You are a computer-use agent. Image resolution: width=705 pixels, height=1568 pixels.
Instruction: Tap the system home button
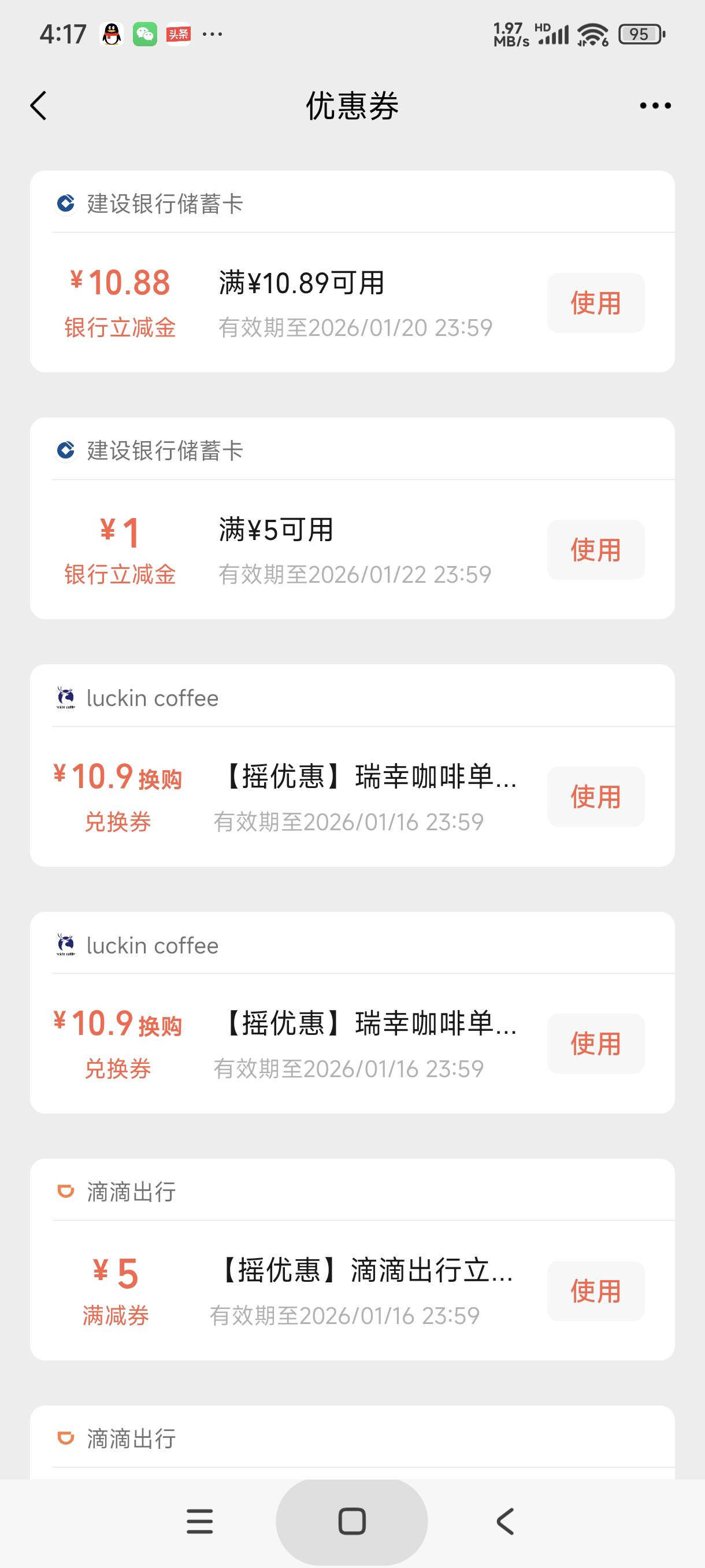tap(351, 1522)
